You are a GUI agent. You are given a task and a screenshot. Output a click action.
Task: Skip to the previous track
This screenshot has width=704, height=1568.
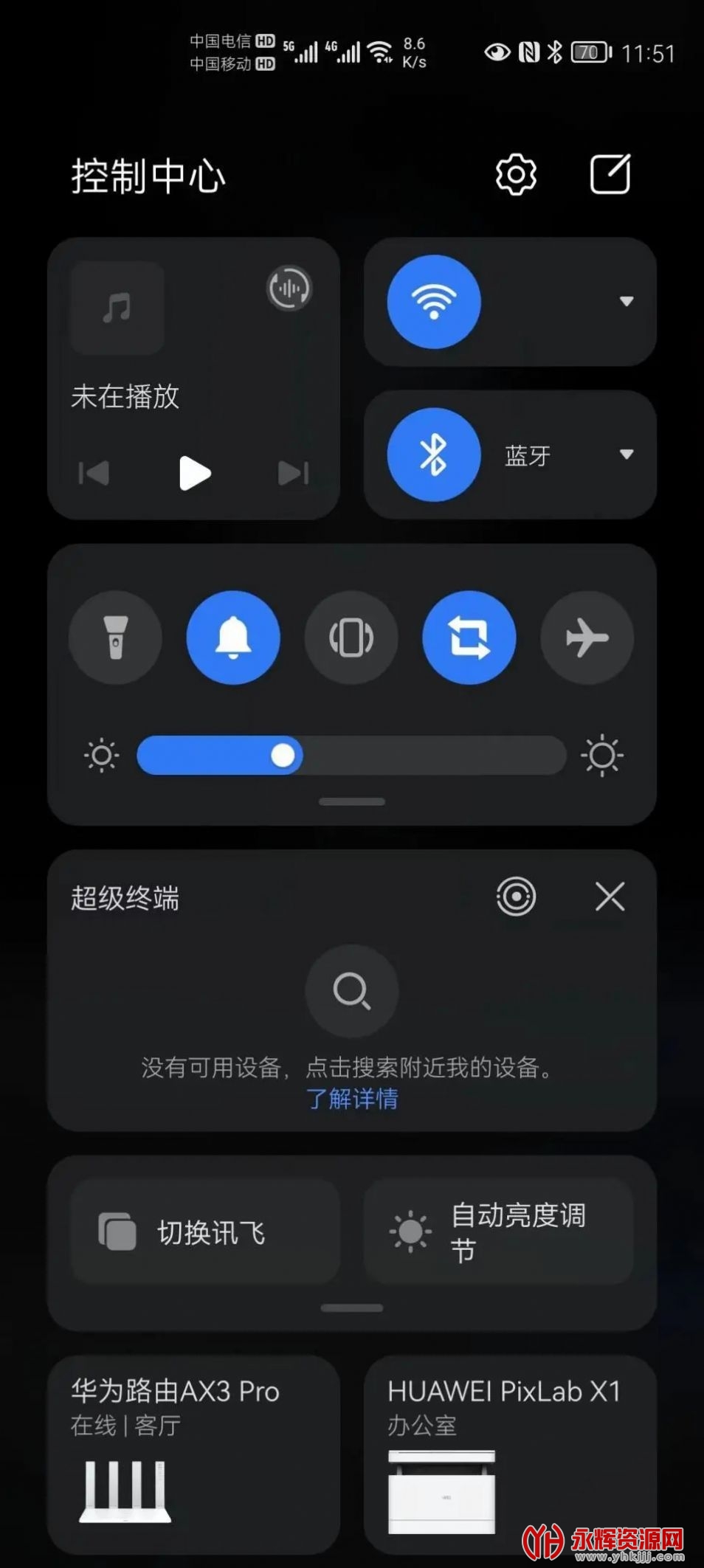pyautogui.click(x=94, y=473)
